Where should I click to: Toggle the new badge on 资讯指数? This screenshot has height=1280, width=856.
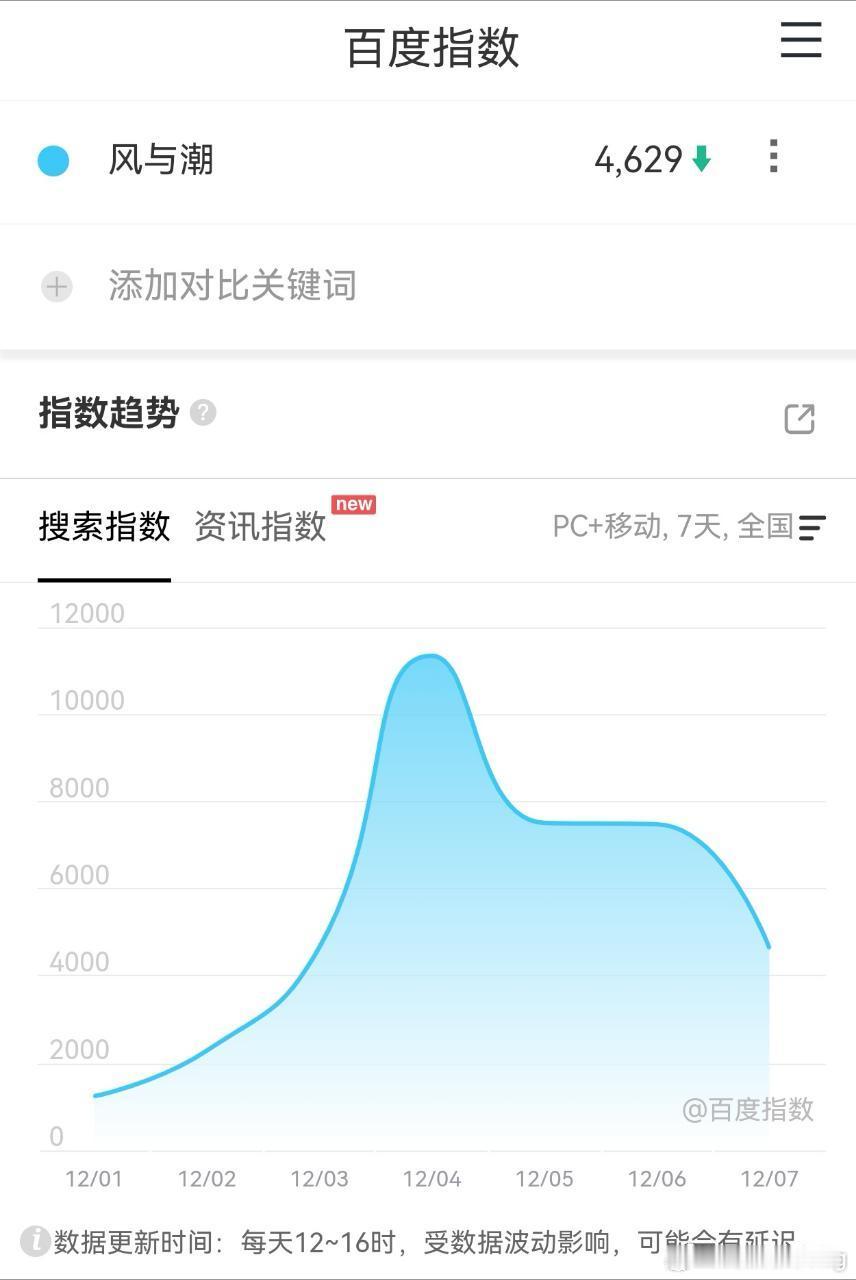point(352,504)
